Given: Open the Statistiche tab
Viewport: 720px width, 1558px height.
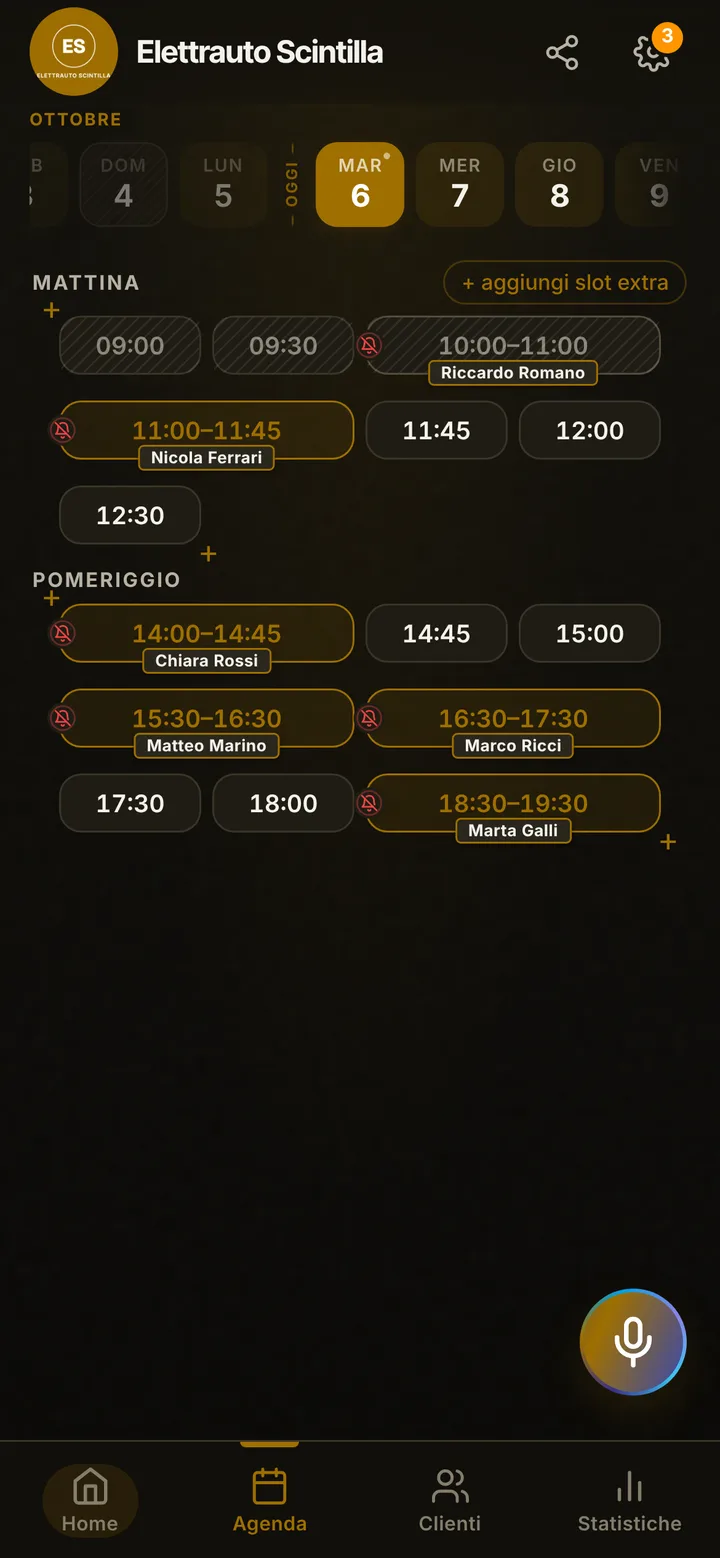Looking at the screenshot, I should click(630, 1500).
